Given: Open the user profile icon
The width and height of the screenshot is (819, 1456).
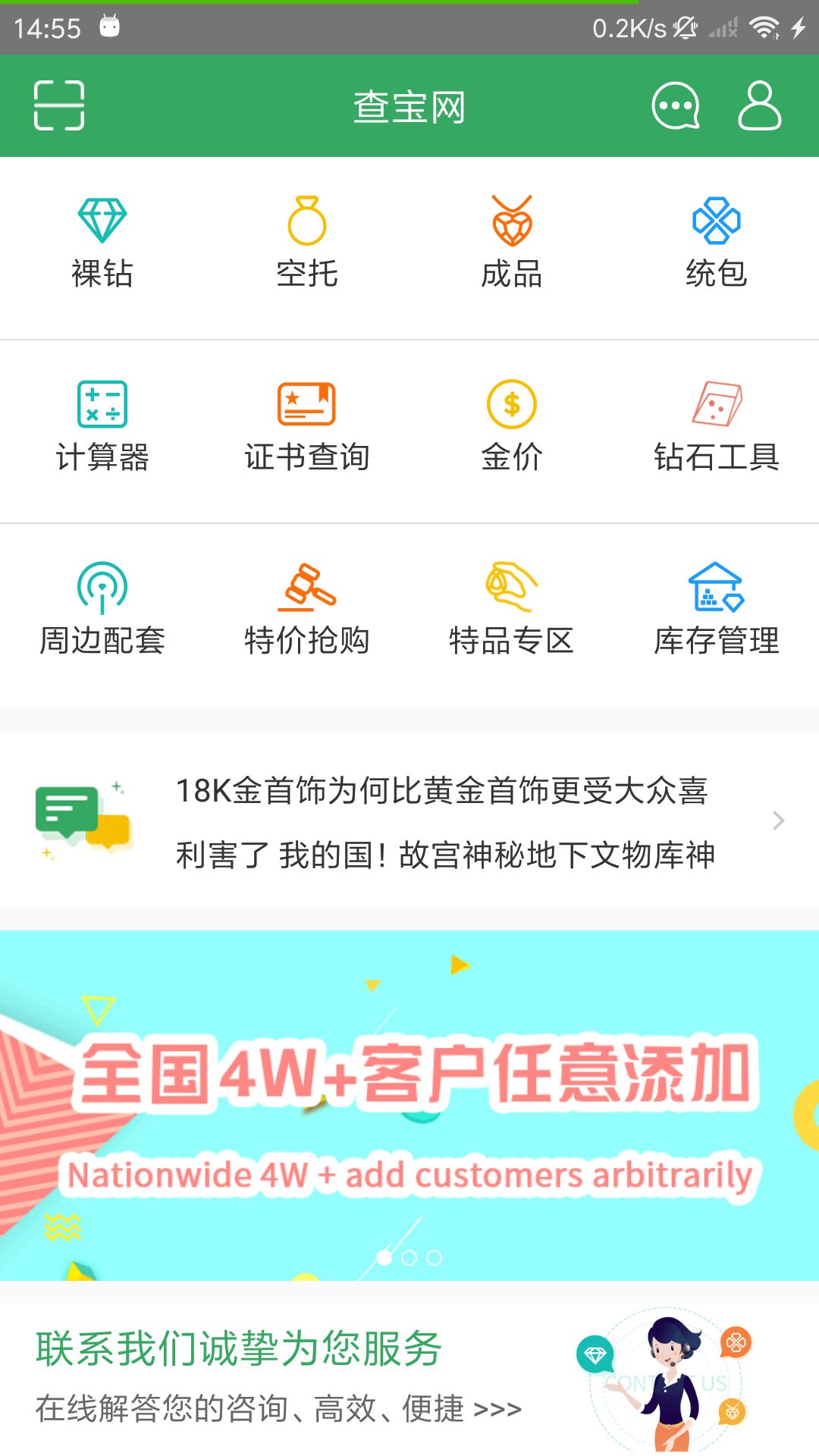Looking at the screenshot, I should click(759, 105).
